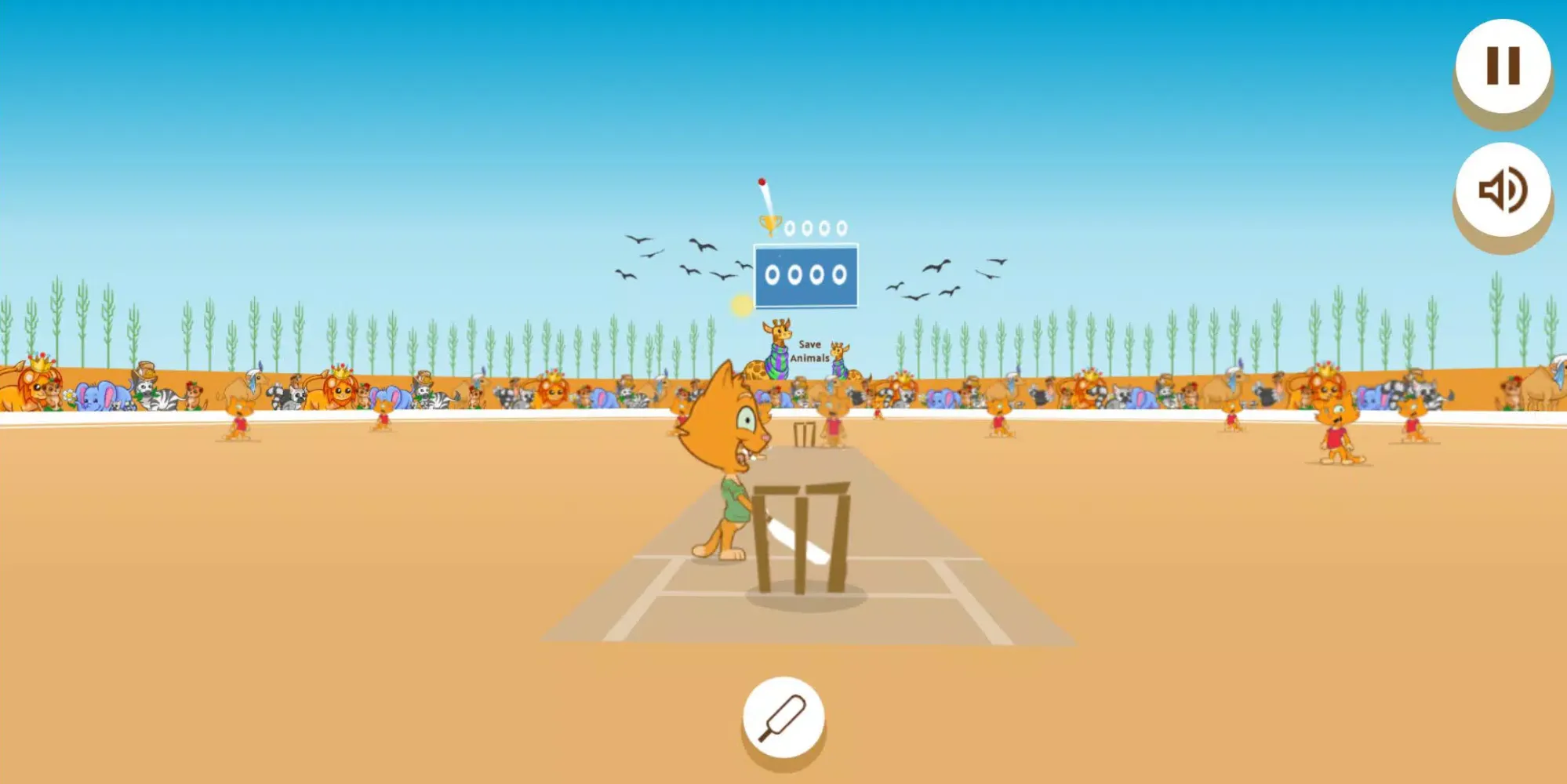This screenshot has width=1567, height=784.
Task: Mute the game sound
Action: pos(1503,191)
